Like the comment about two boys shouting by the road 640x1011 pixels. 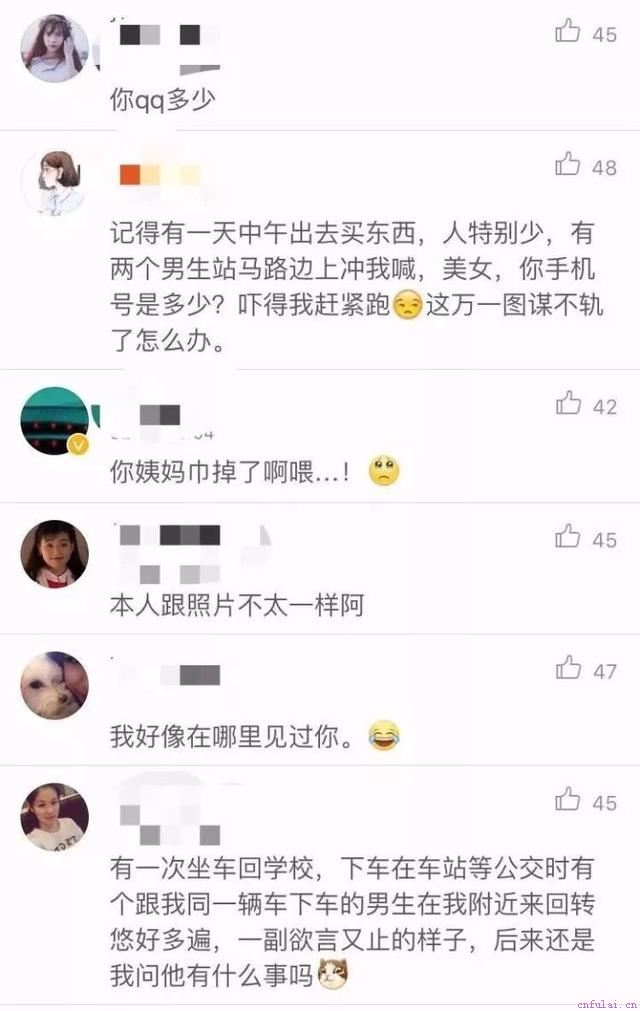click(568, 165)
